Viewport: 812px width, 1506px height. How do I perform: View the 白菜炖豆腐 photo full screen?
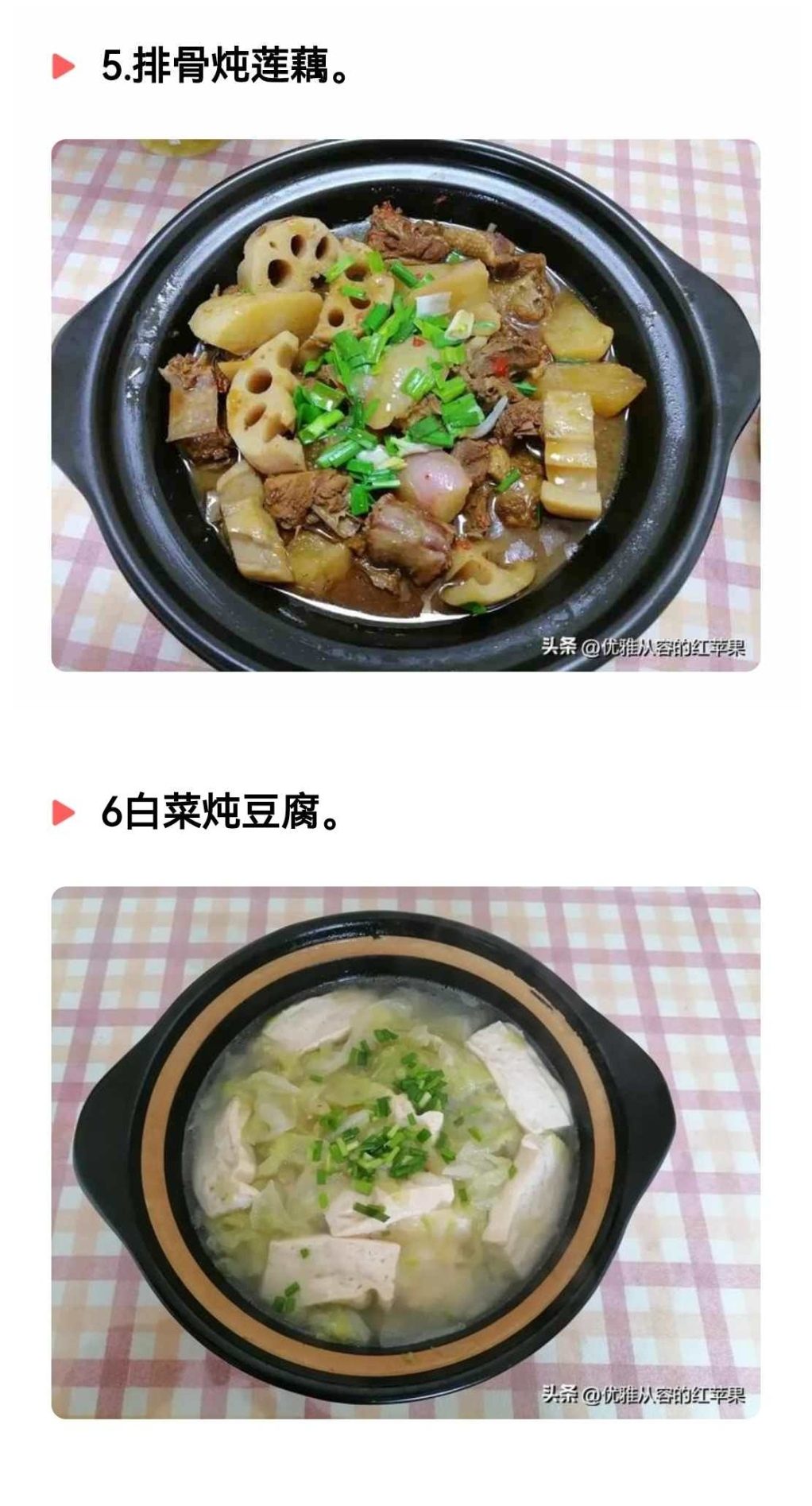(x=405, y=1152)
